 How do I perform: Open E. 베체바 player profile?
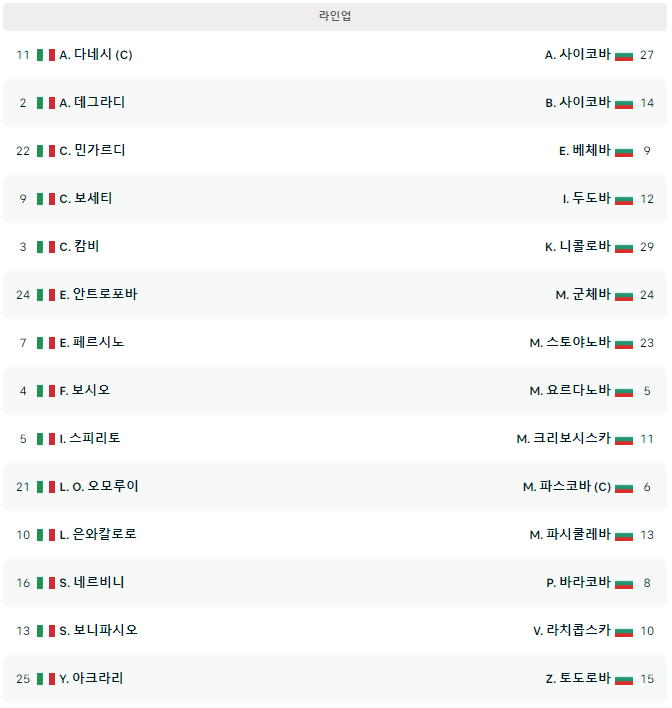point(584,151)
